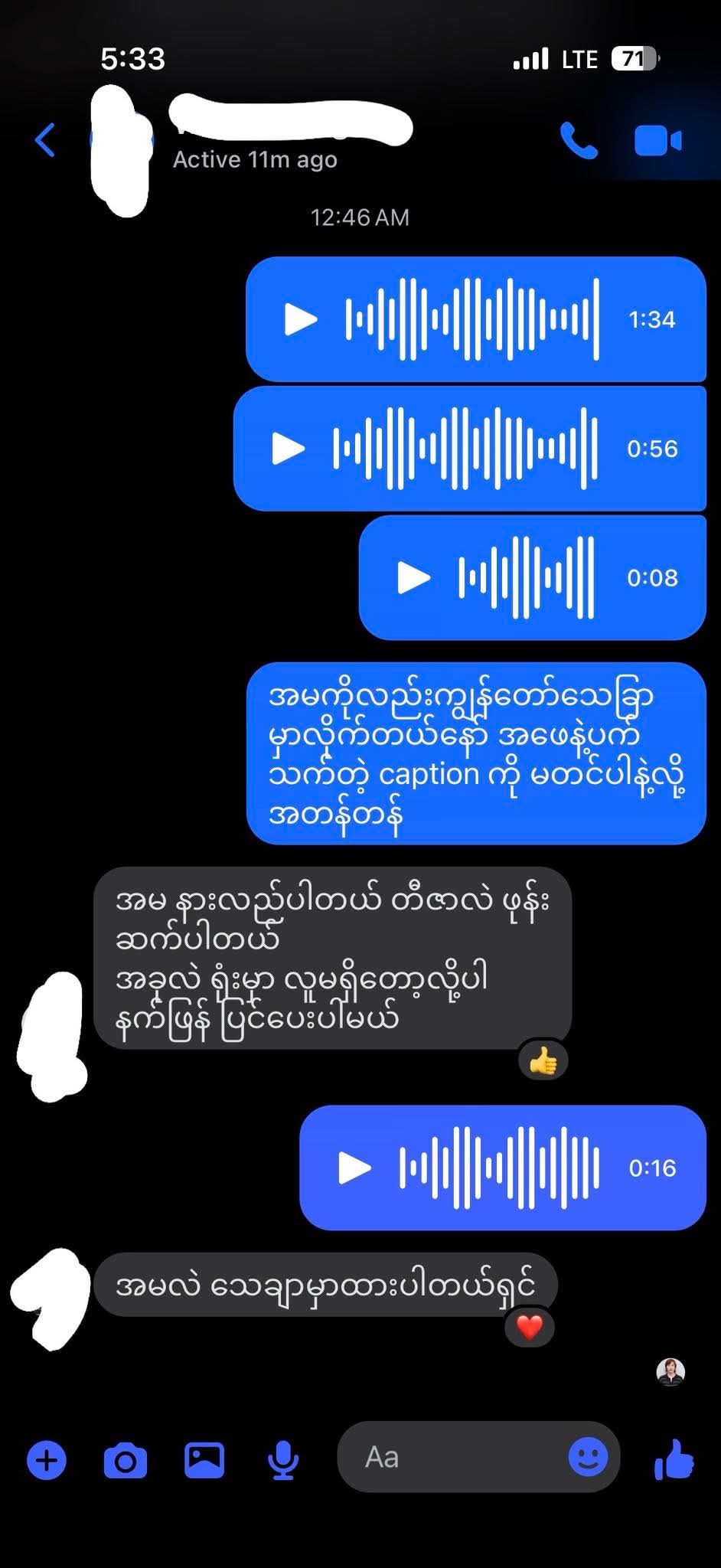Open the camera to take a photo
Image resolution: width=721 pixels, height=1568 pixels.
pos(126,1460)
